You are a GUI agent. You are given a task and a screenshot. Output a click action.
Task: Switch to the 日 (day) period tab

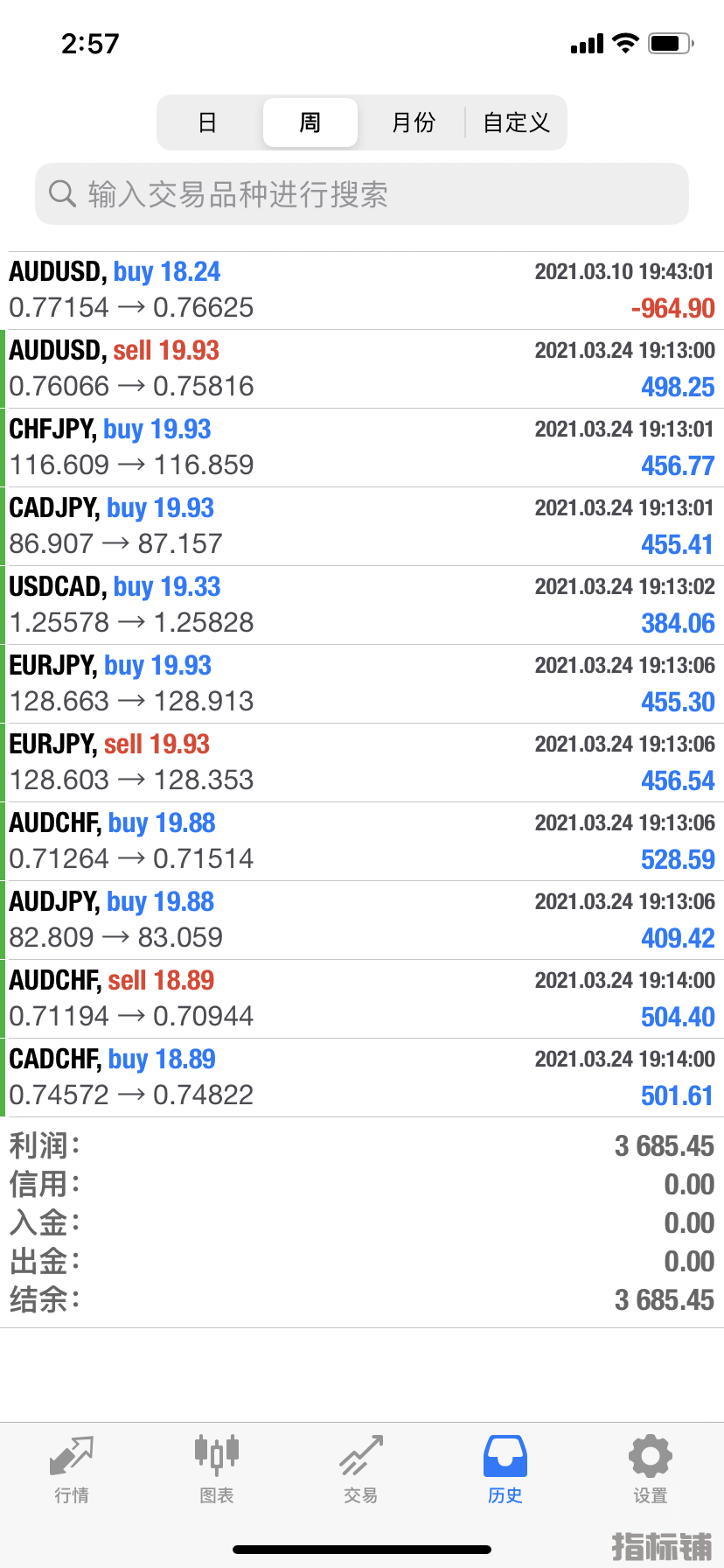pos(207,122)
